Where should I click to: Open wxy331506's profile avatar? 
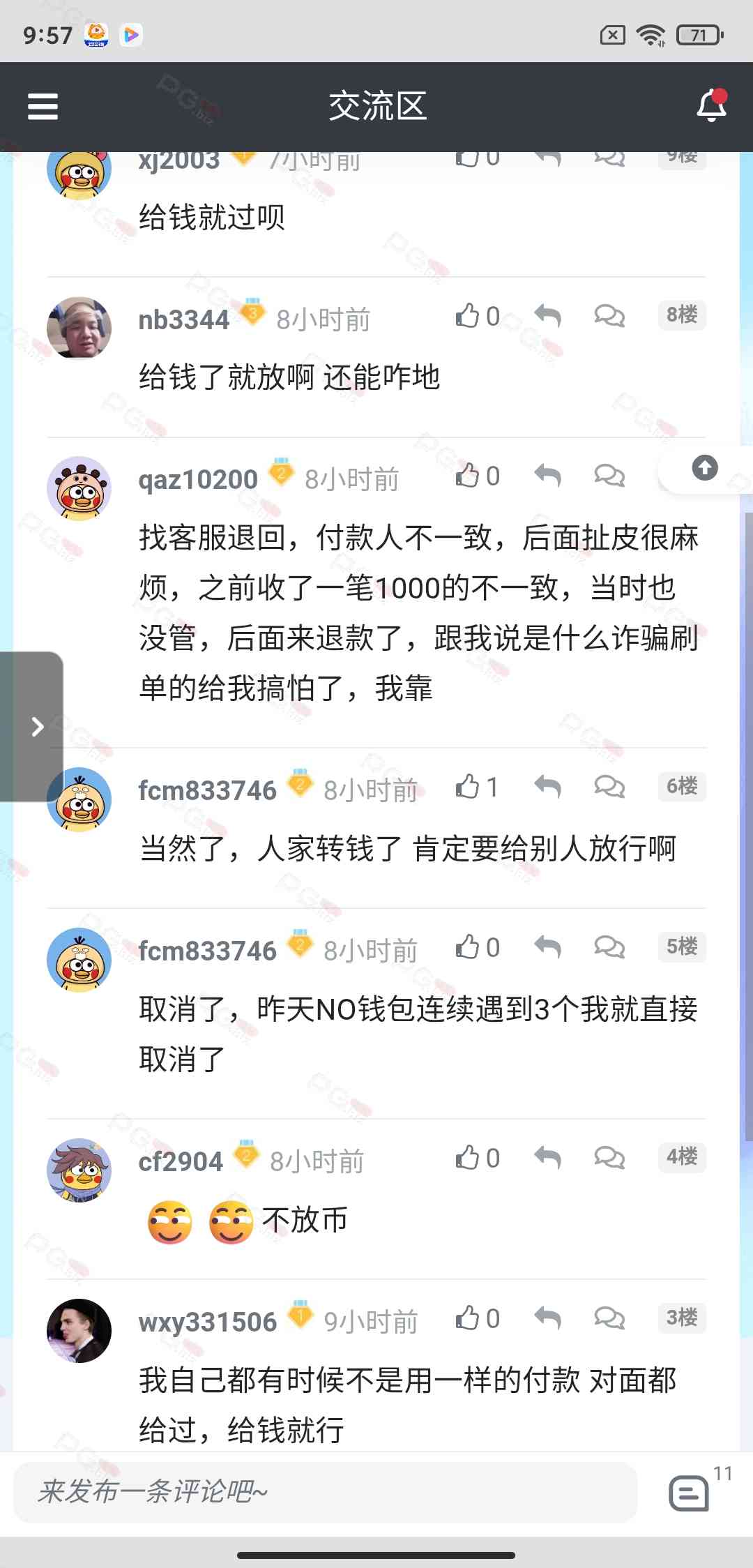tap(79, 1331)
